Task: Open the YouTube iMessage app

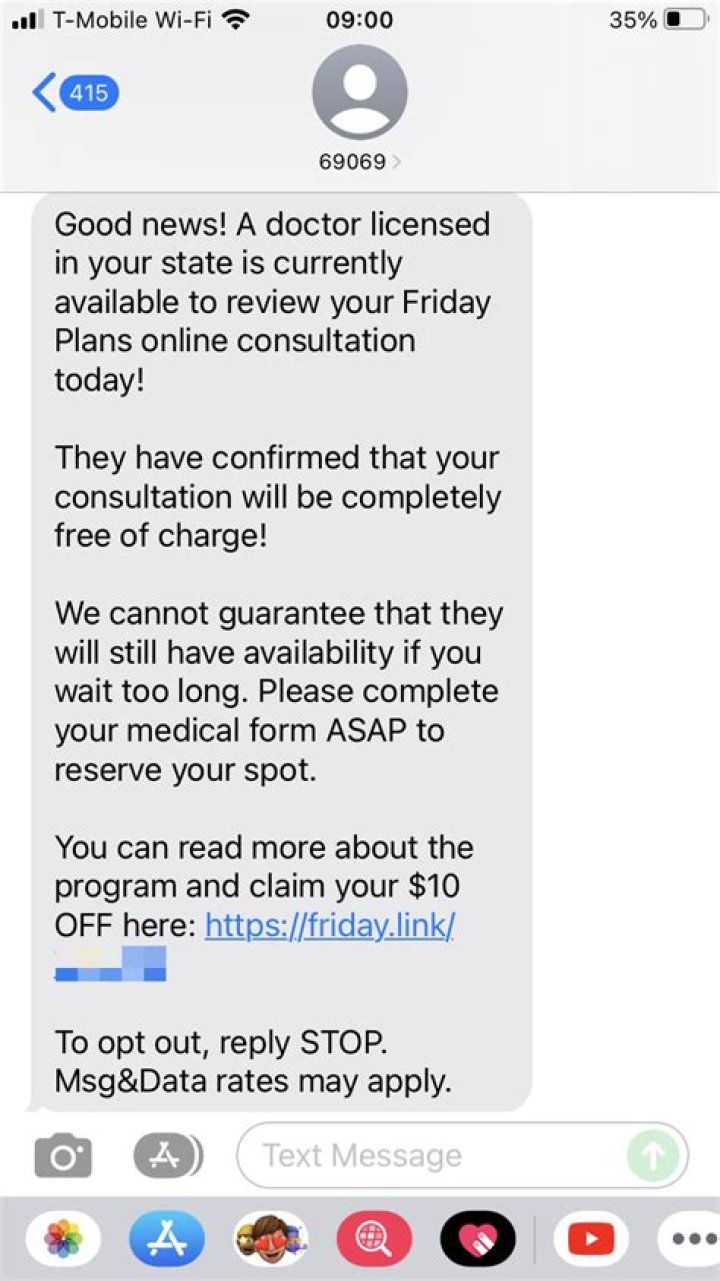Action: pos(590,1238)
